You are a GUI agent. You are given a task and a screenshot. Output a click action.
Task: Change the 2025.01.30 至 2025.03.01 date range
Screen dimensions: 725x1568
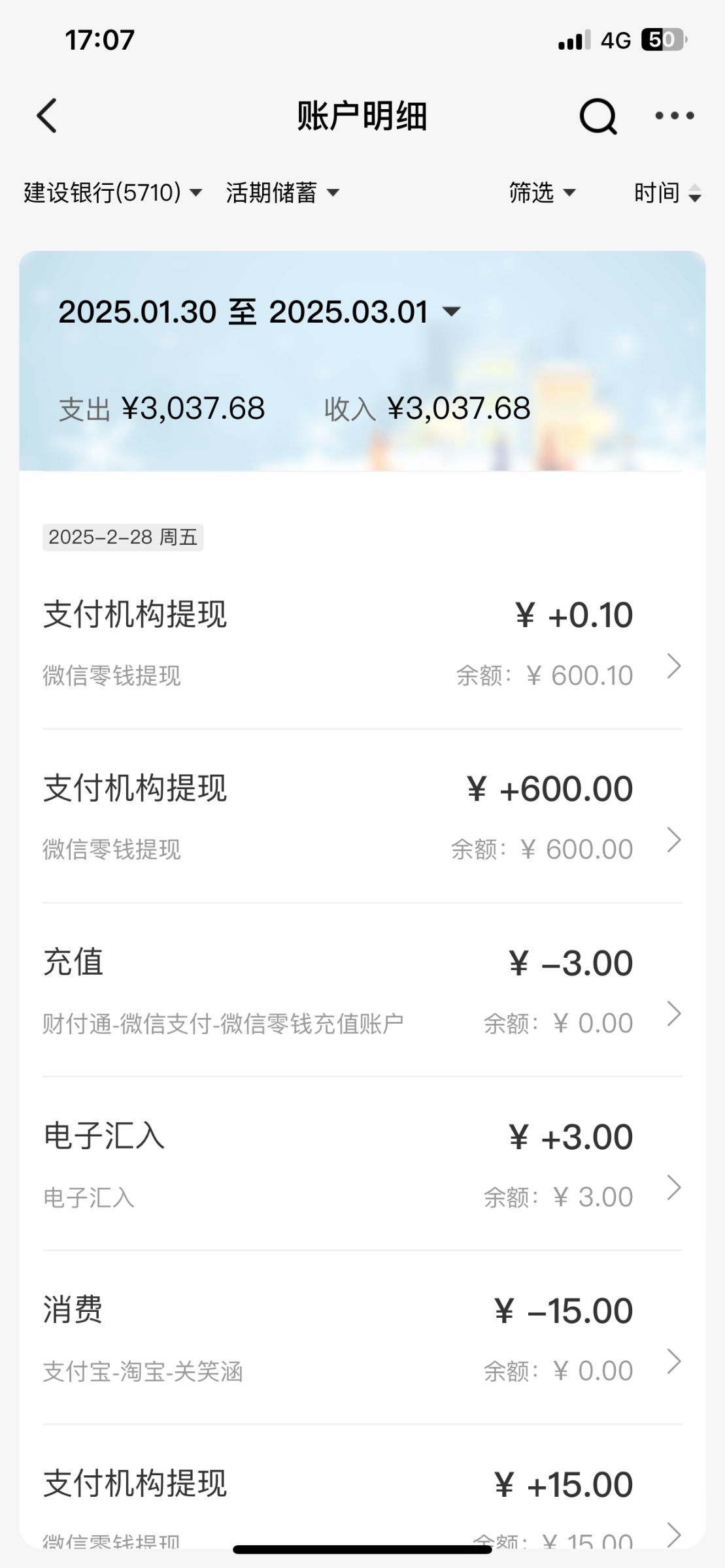click(x=260, y=312)
